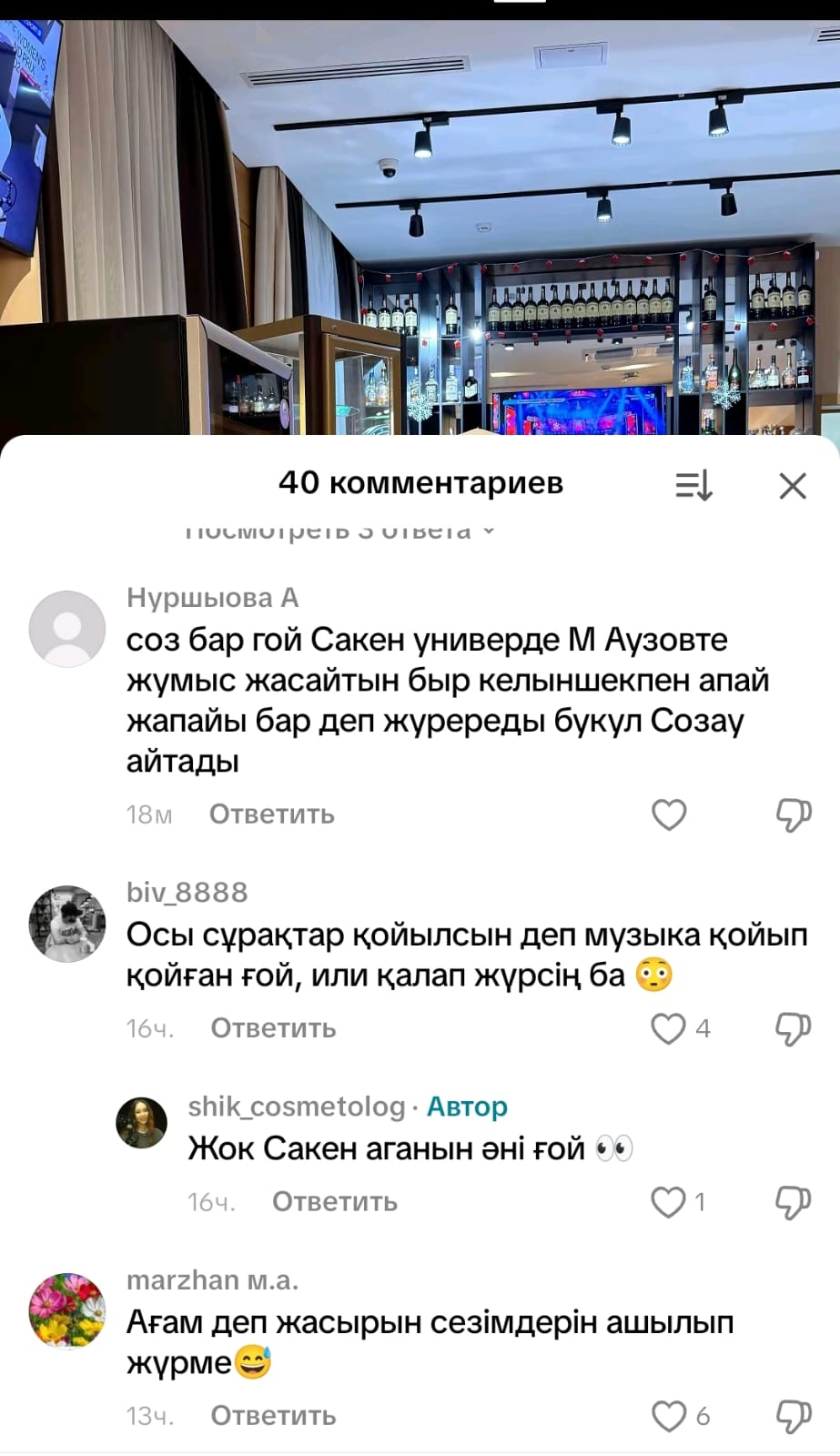
Task: Dislike Нуршыова А's comment
Action: (x=793, y=814)
